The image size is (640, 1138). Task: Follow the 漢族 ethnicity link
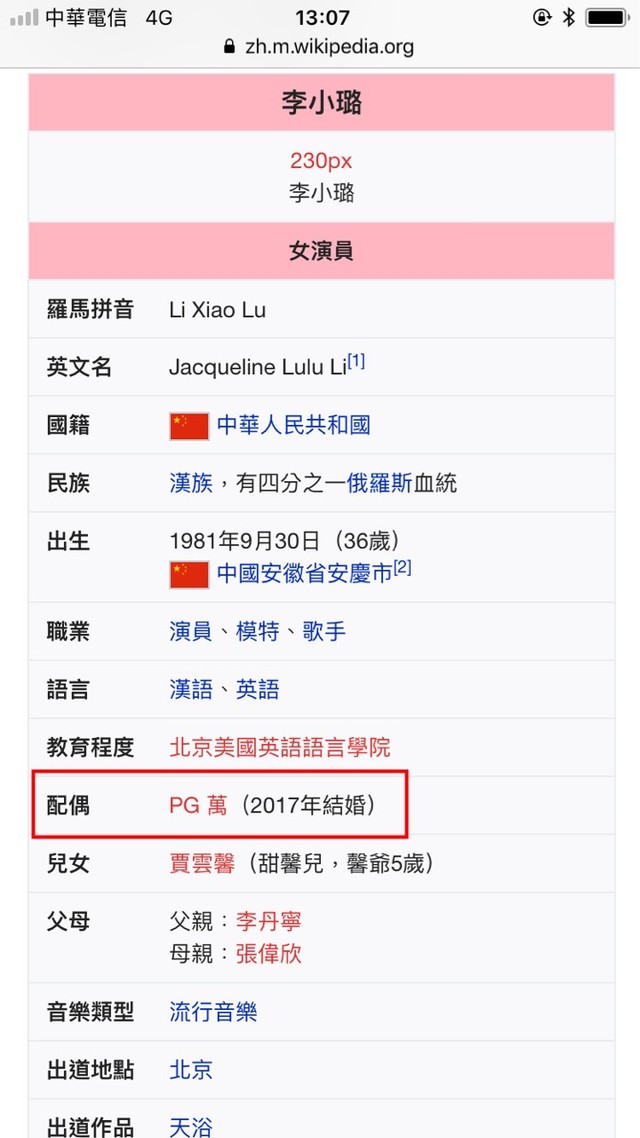click(x=191, y=483)
